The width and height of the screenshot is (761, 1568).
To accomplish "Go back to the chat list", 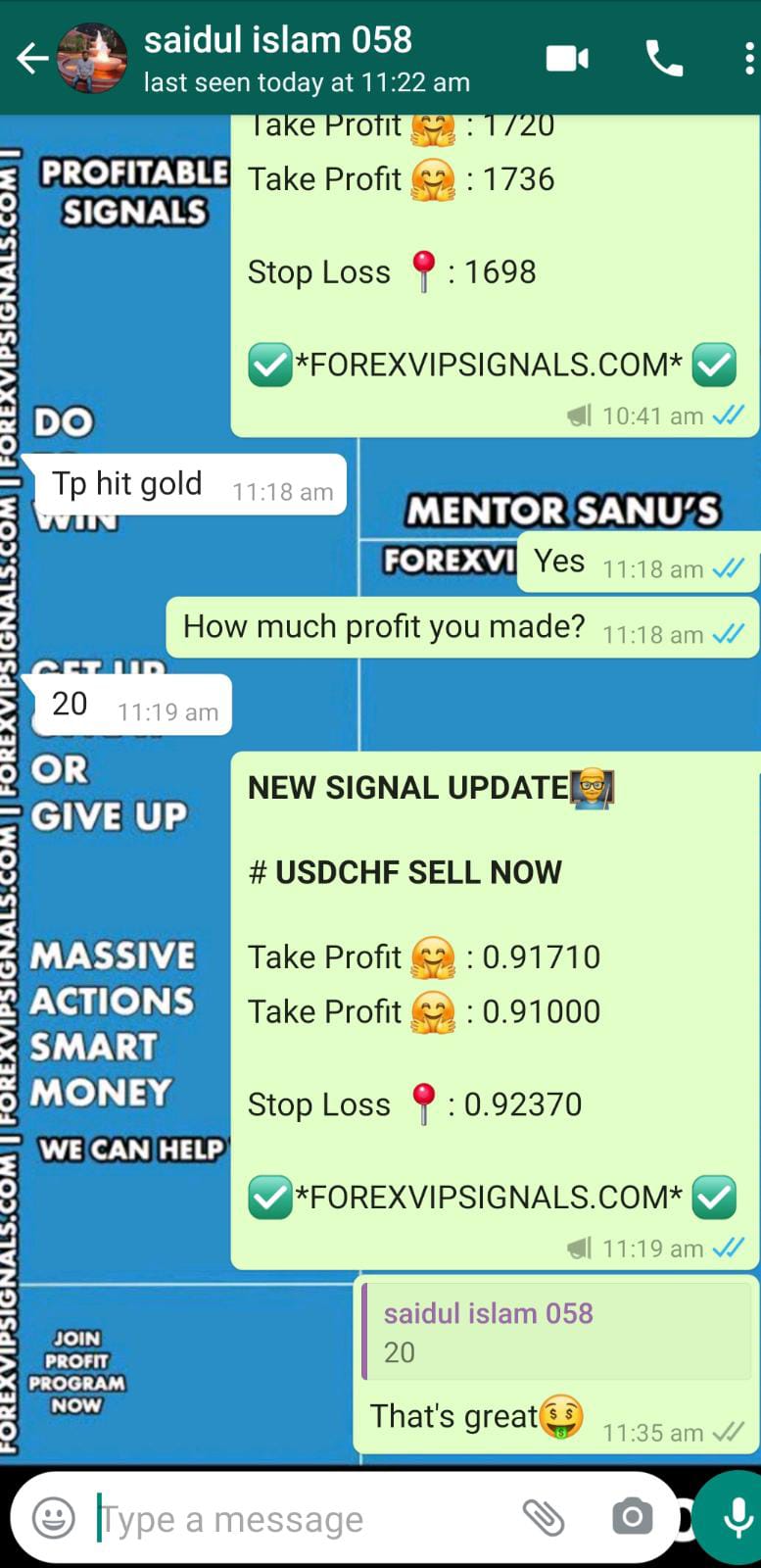I will tap(31, 60).
